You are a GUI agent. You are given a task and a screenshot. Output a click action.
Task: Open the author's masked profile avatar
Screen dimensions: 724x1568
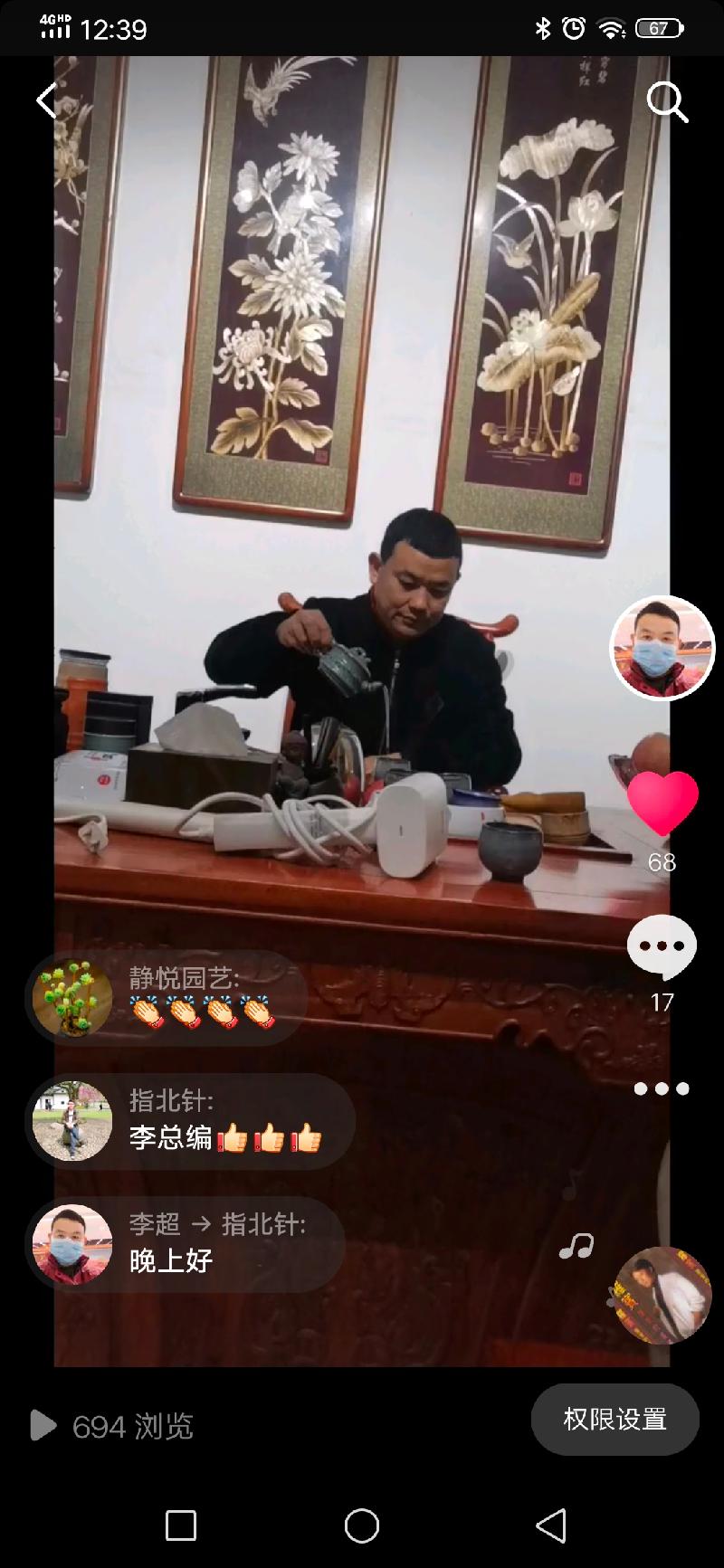(662, 648)
